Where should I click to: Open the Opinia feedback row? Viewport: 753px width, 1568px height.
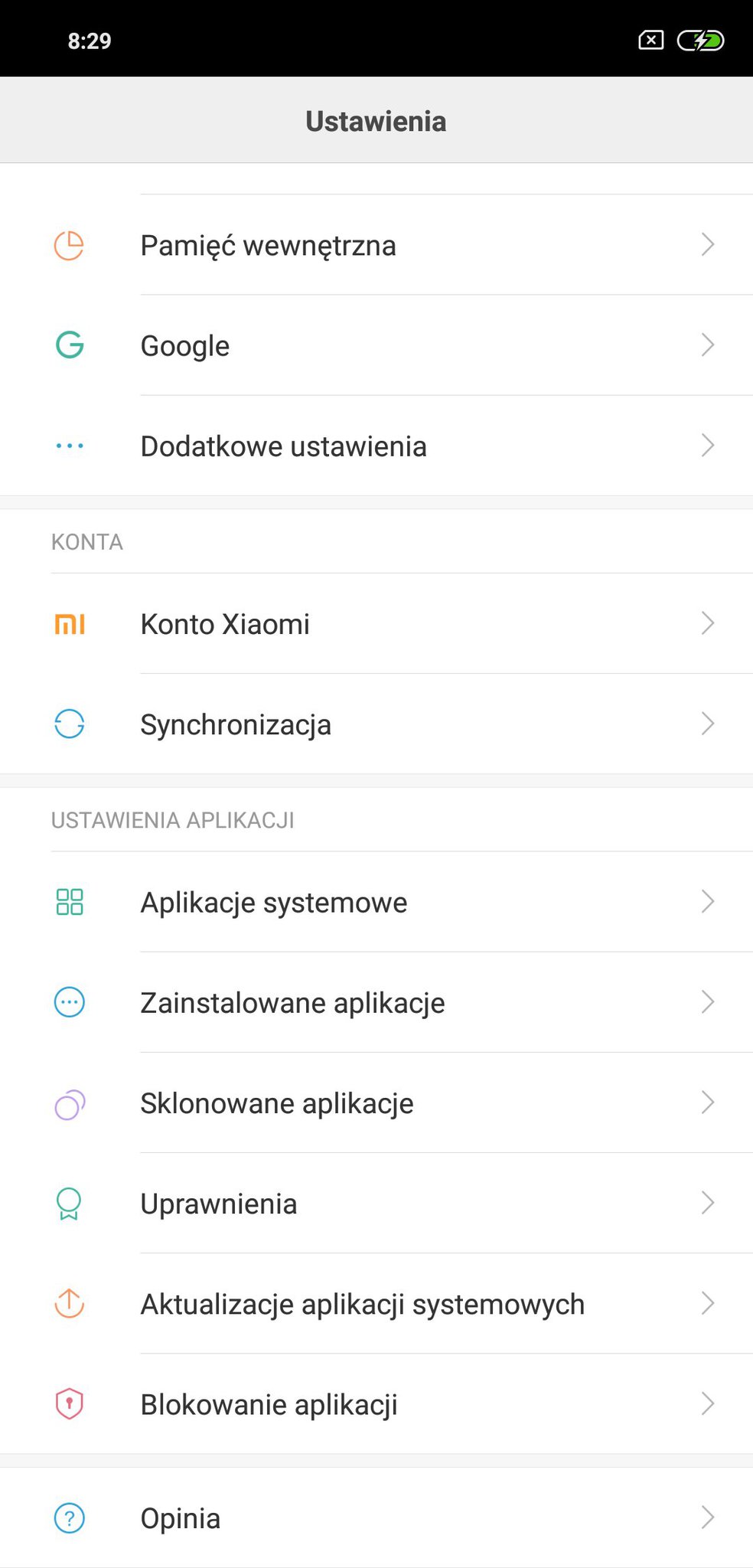376,1517
